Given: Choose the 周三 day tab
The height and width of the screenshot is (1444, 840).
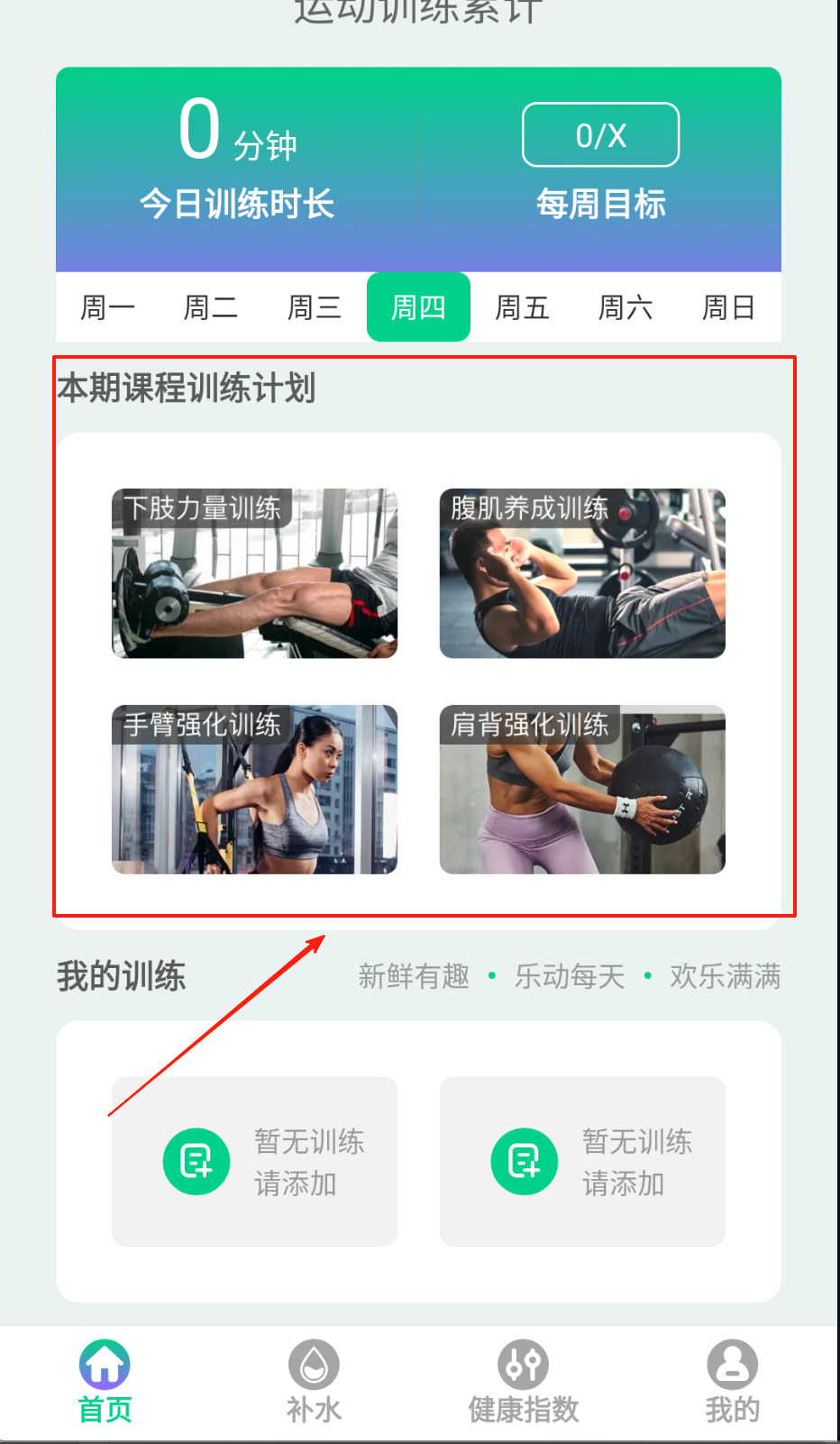Looking at the screenshot, I should click(x=315, y=307).
